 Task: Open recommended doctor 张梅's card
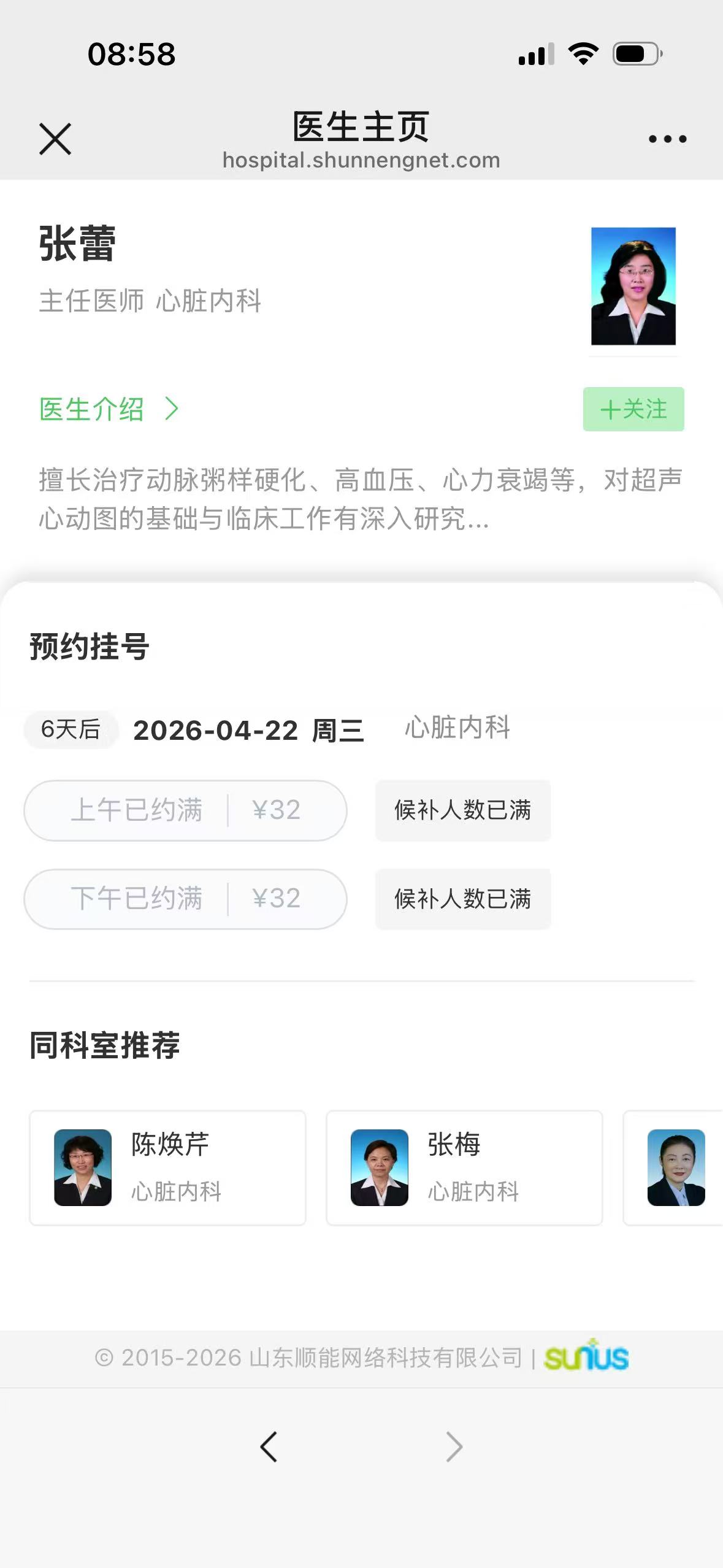[x=464, y=1167]
